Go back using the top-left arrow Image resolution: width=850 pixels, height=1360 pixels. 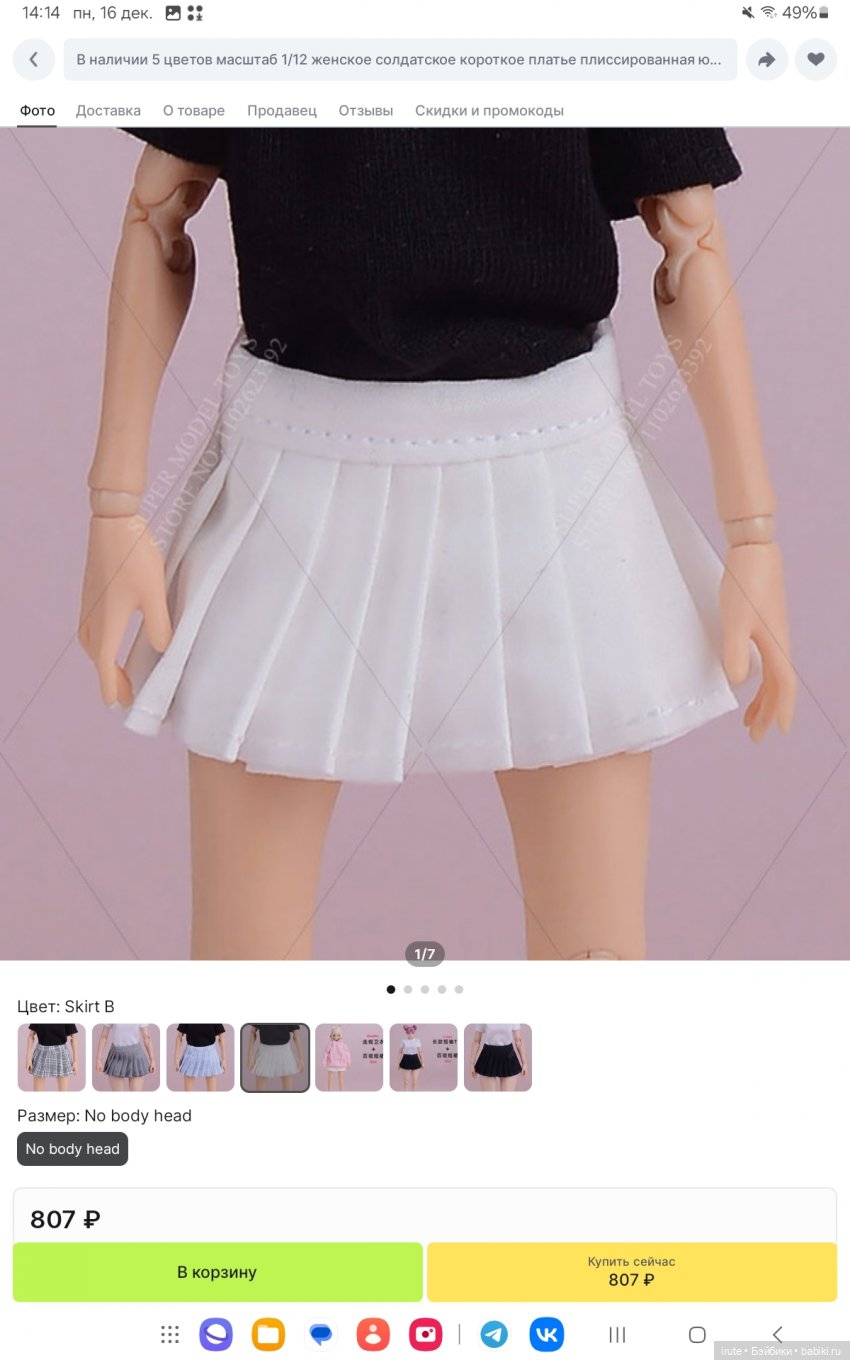[34, 60]
